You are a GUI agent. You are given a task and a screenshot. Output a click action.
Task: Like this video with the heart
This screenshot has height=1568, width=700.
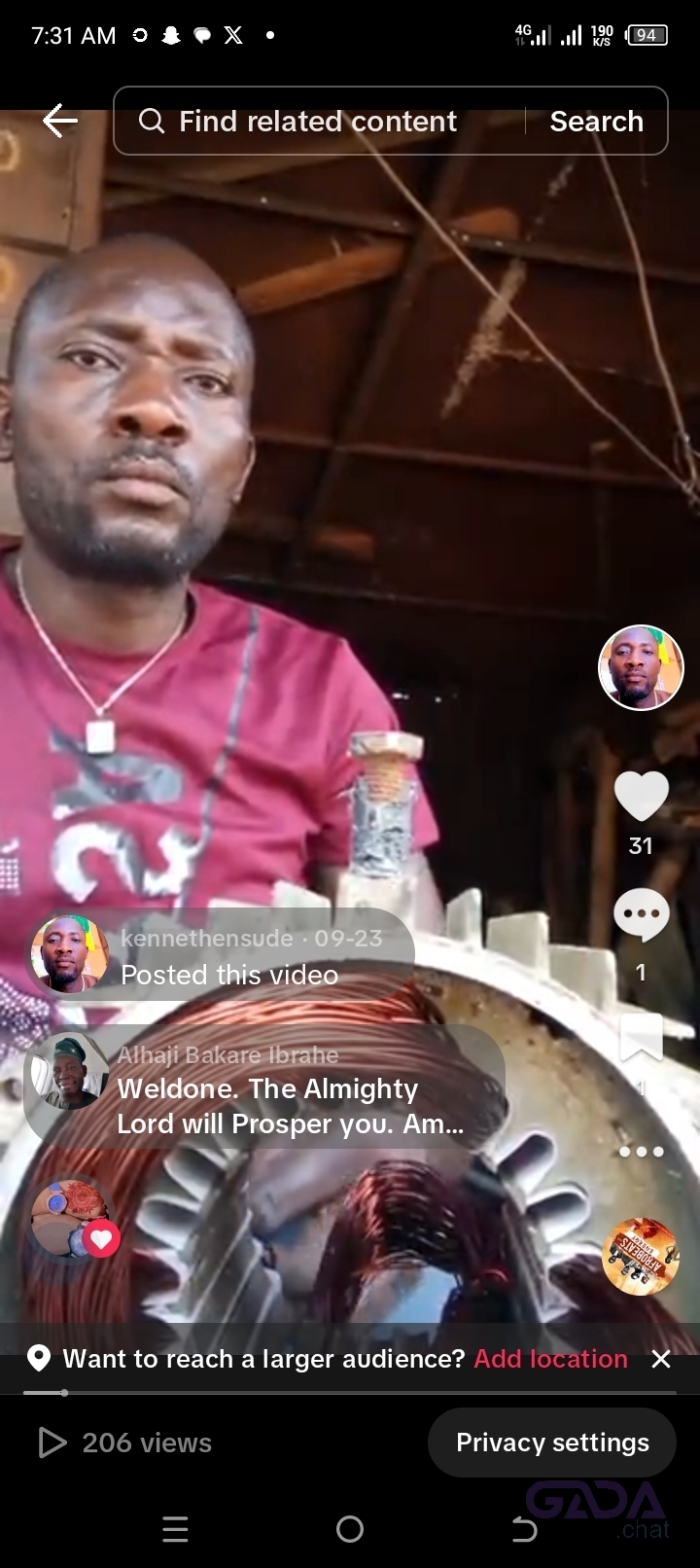point(641,797)
